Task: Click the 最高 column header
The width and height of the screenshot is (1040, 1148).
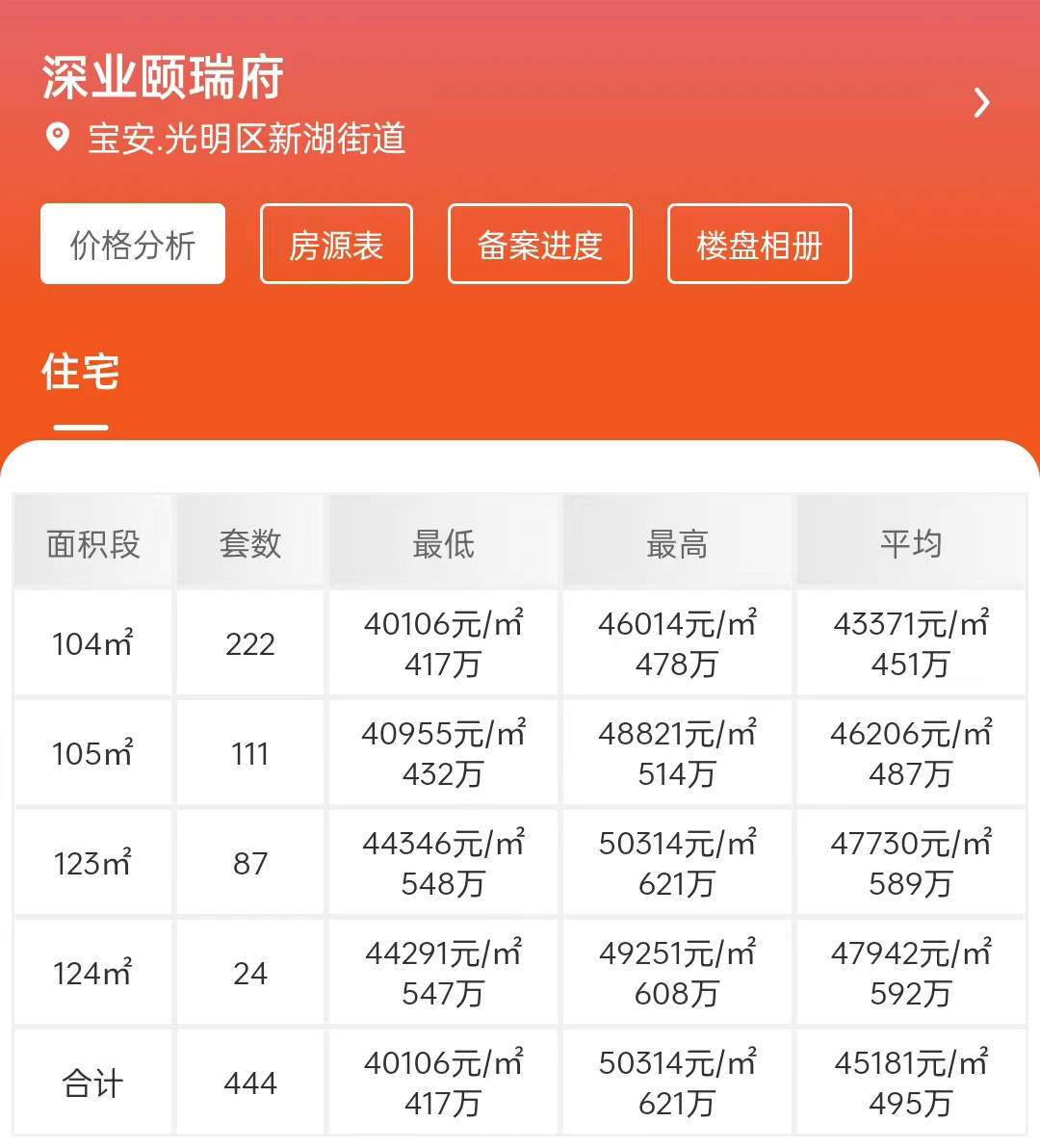Action: tap(676, 542)
